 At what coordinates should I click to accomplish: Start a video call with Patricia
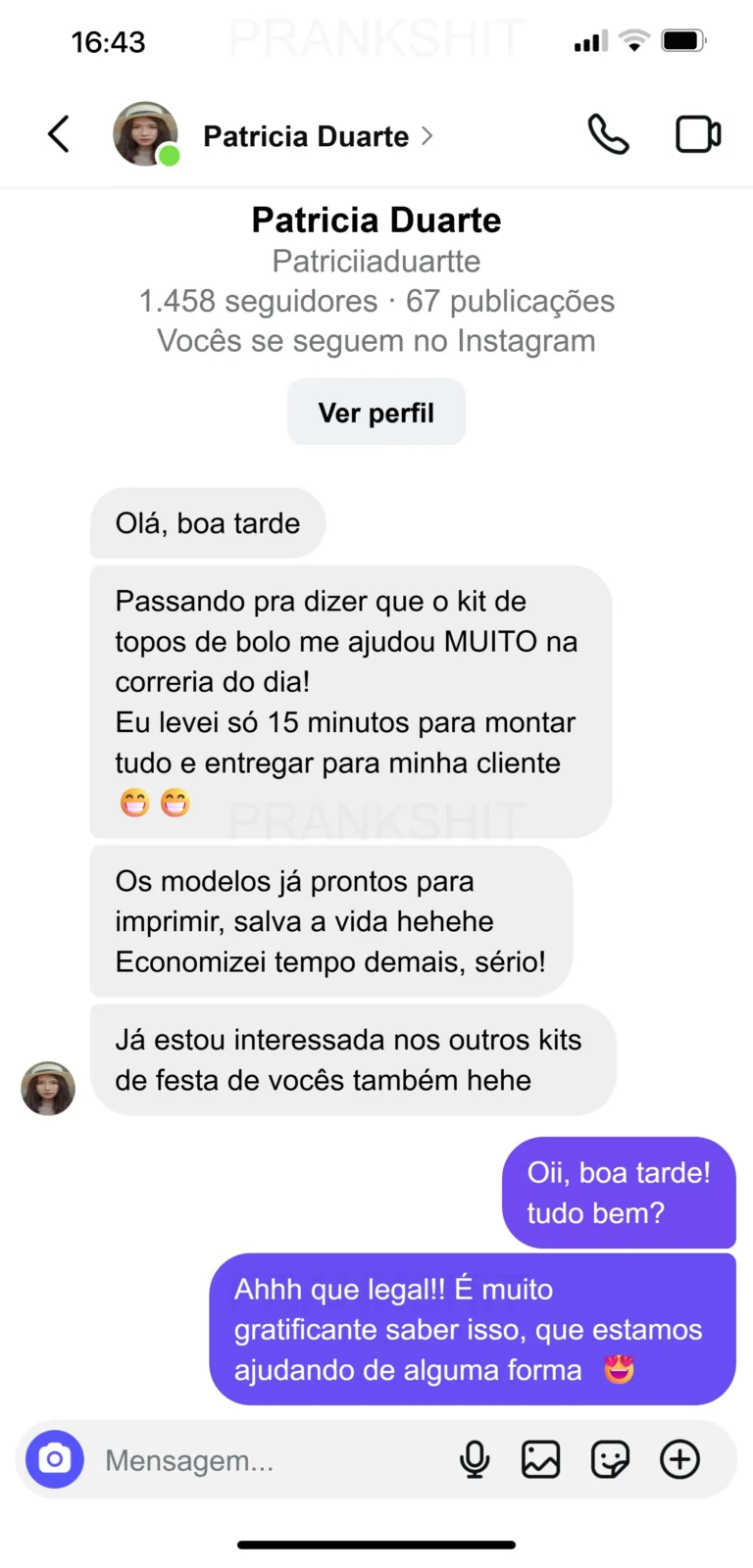698,134
